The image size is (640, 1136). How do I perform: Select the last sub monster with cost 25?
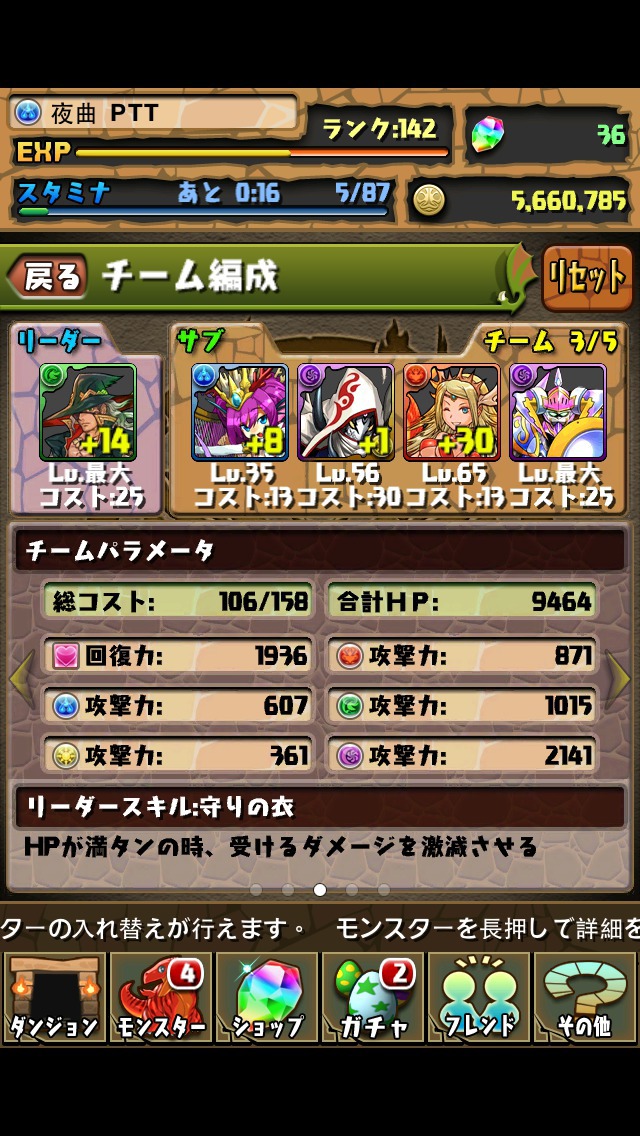[x=557, y=411]
